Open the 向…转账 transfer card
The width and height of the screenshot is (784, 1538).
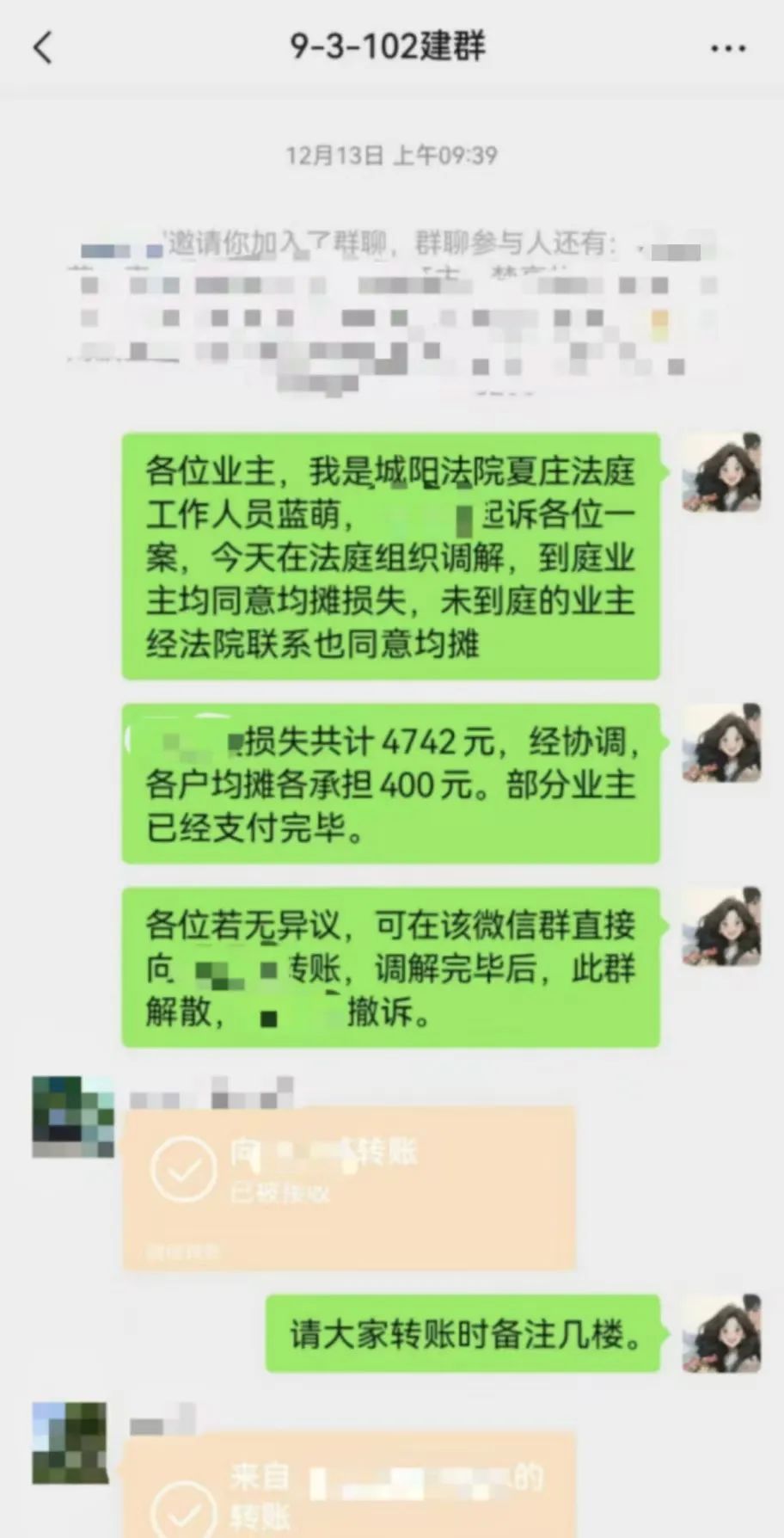pyautogui.click(x=349, y=1187)
